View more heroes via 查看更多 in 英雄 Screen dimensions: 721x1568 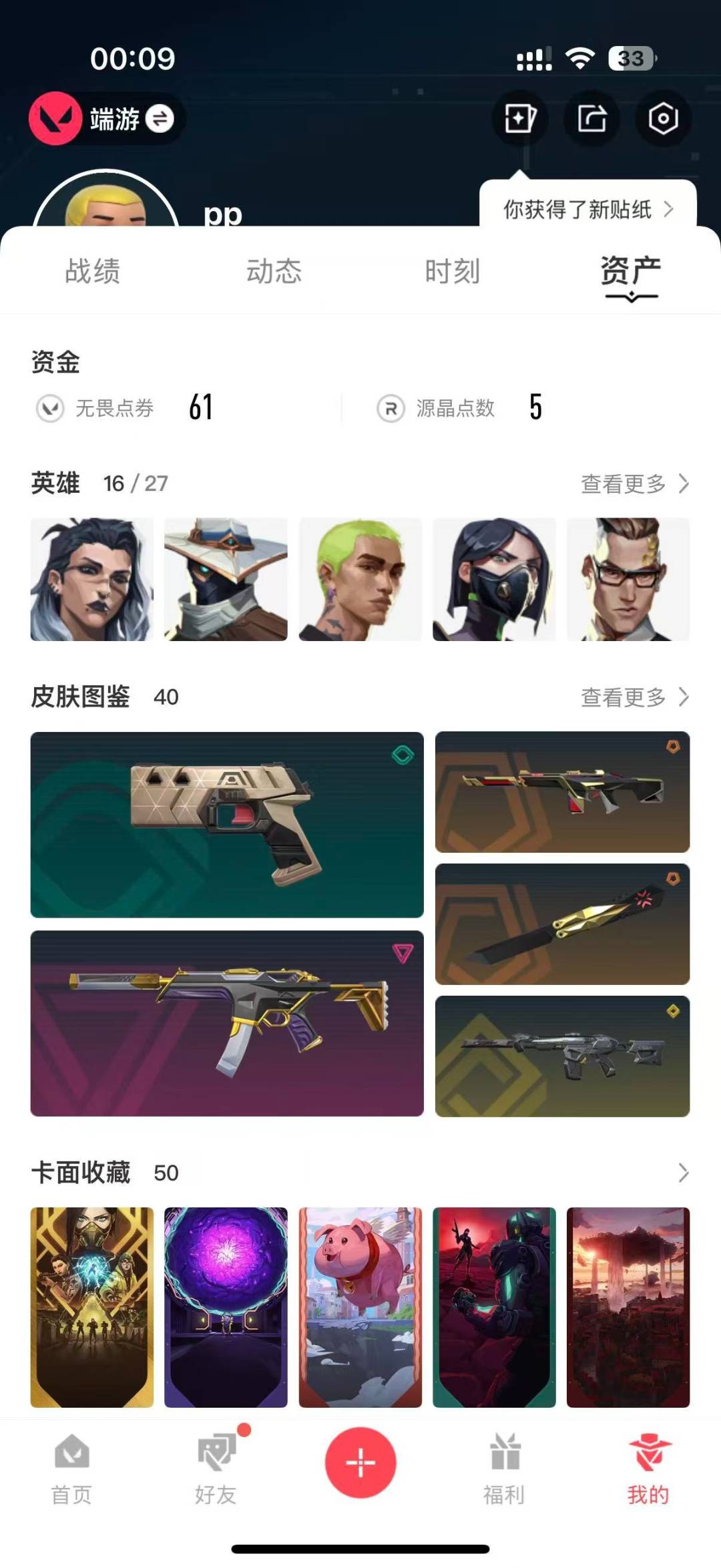[x=635, y=483]
